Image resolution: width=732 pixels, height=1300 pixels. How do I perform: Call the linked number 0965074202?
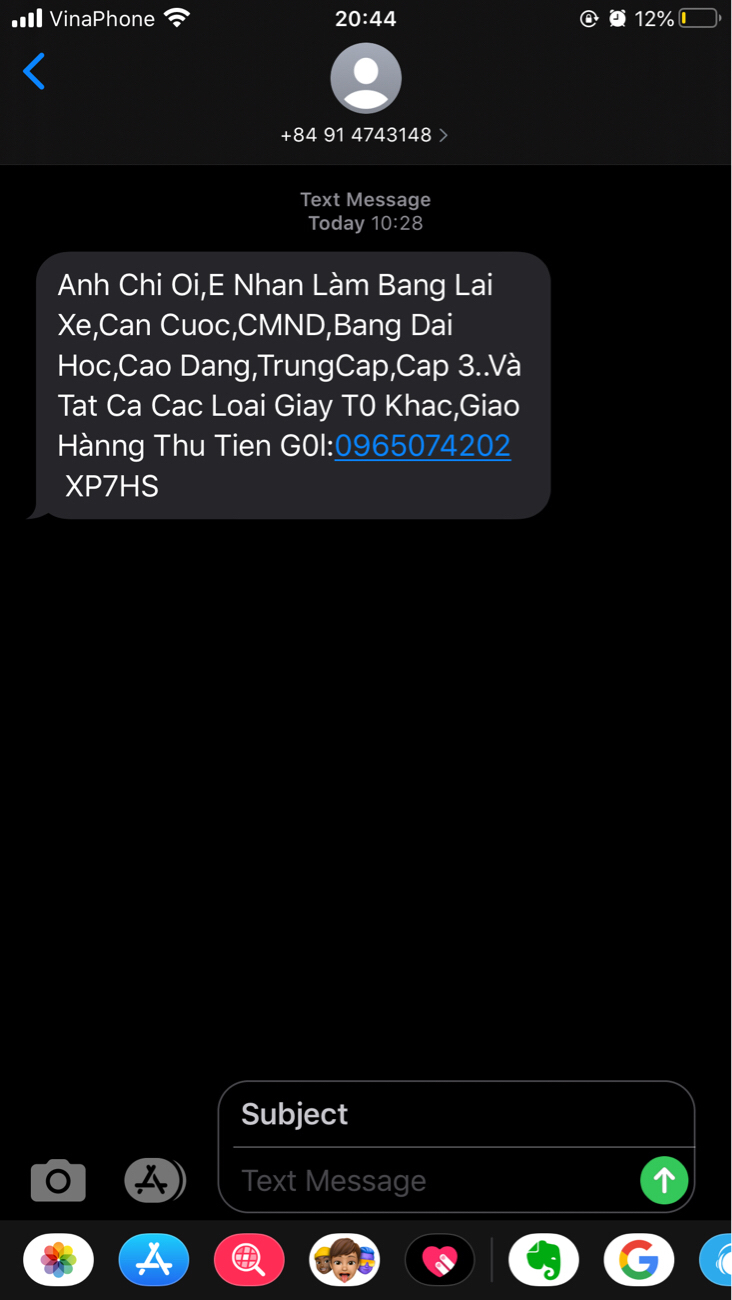[422, 446]
